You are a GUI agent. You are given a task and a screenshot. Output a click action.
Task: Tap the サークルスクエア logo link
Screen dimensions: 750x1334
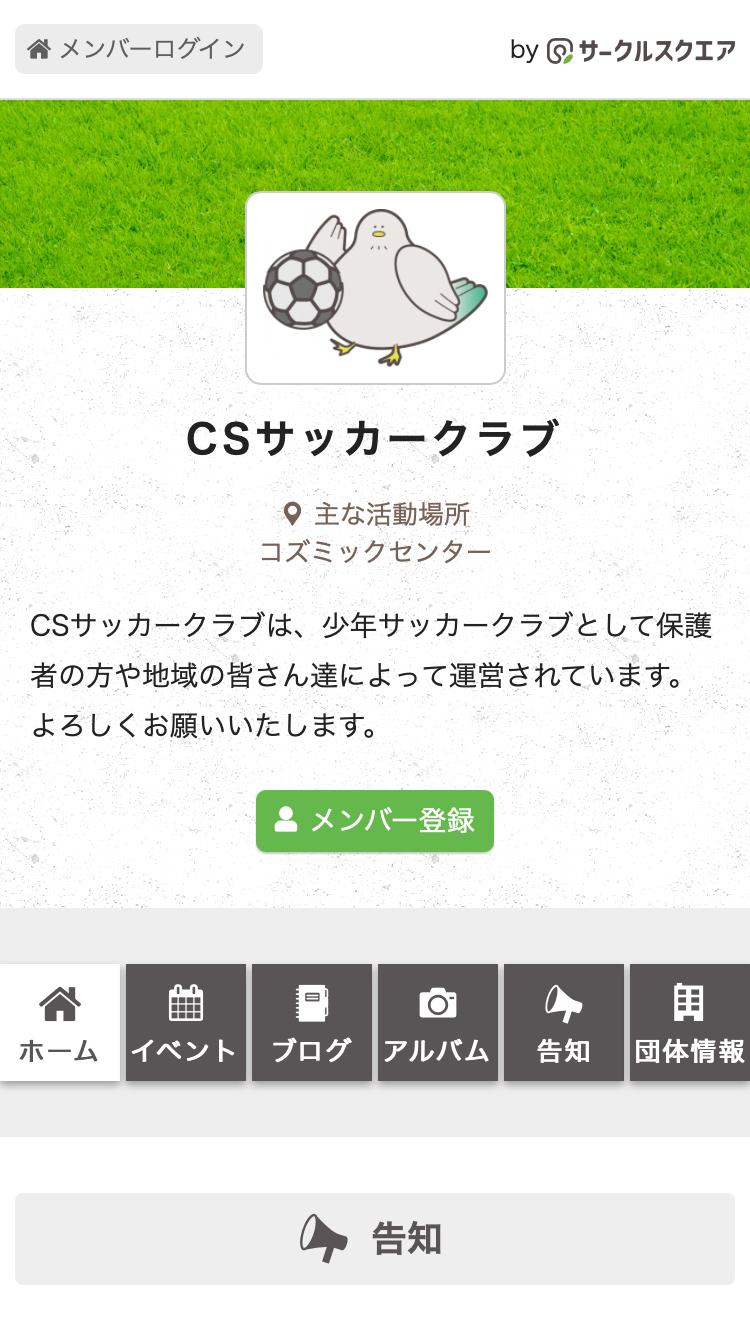(640, 50)
